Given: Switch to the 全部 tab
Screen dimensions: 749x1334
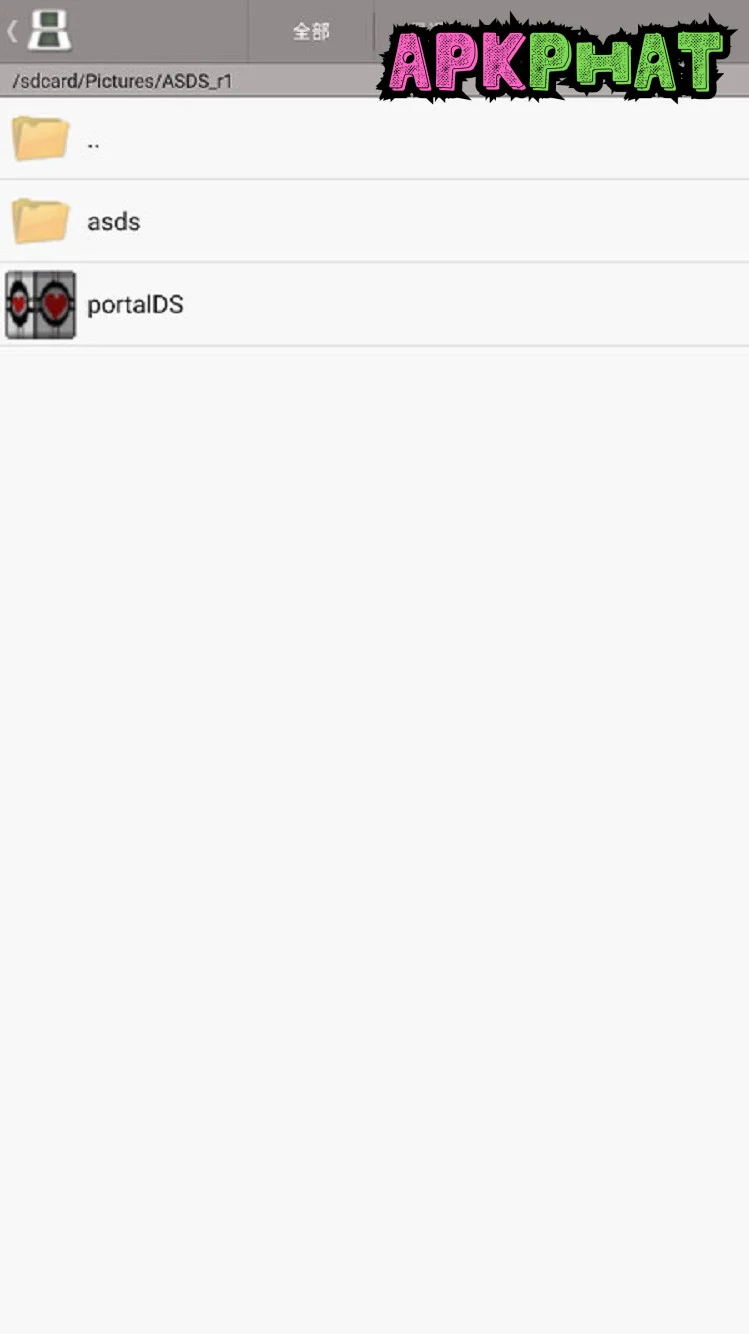Looking at the screenshot, I should [310, 31].
